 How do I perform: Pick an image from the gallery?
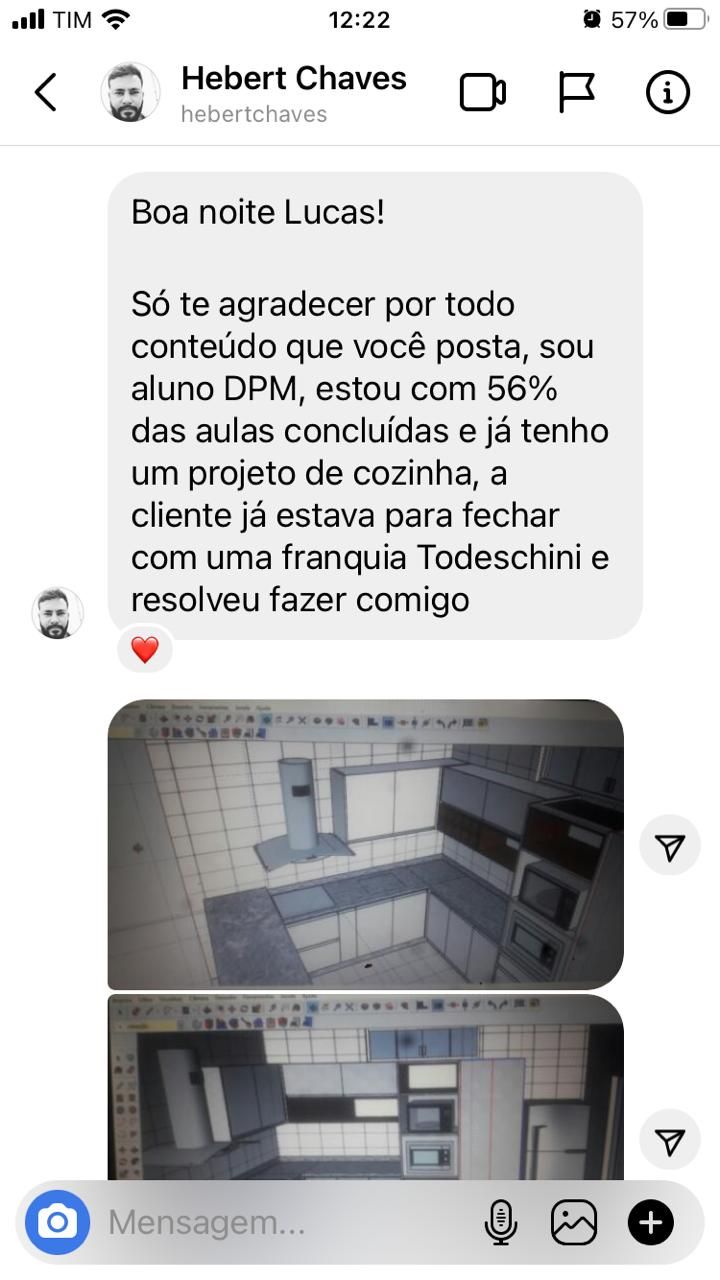tap(574, 1222)
